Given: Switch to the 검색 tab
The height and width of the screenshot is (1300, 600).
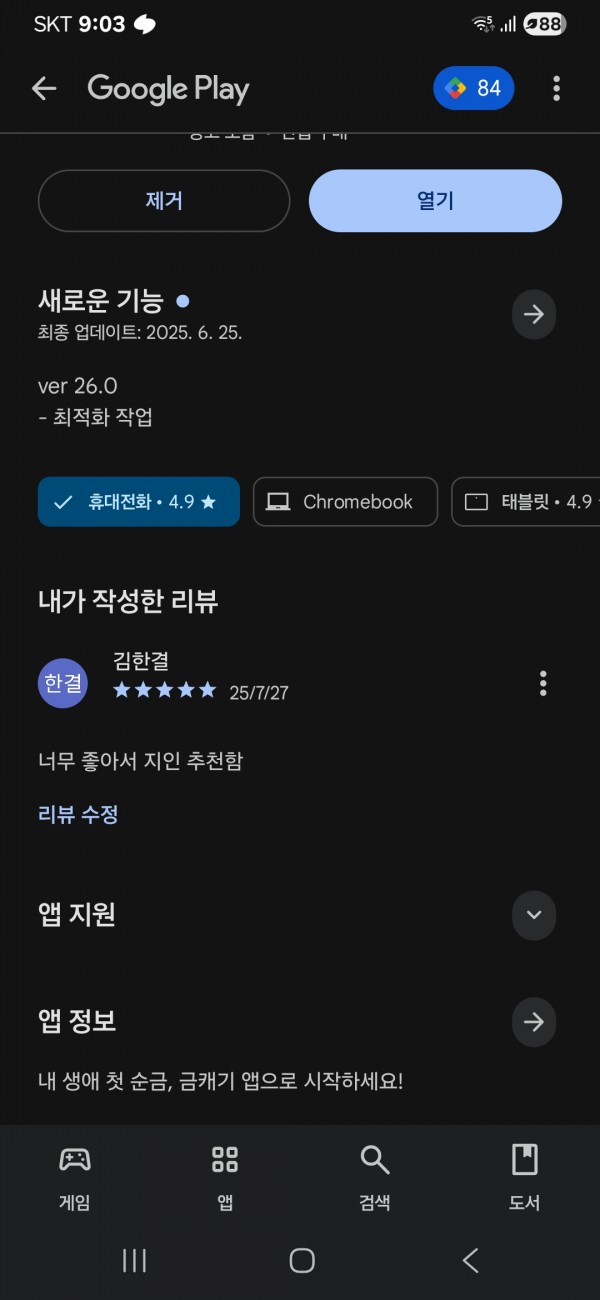Looking at the screenshot, I should point(375,1178).
